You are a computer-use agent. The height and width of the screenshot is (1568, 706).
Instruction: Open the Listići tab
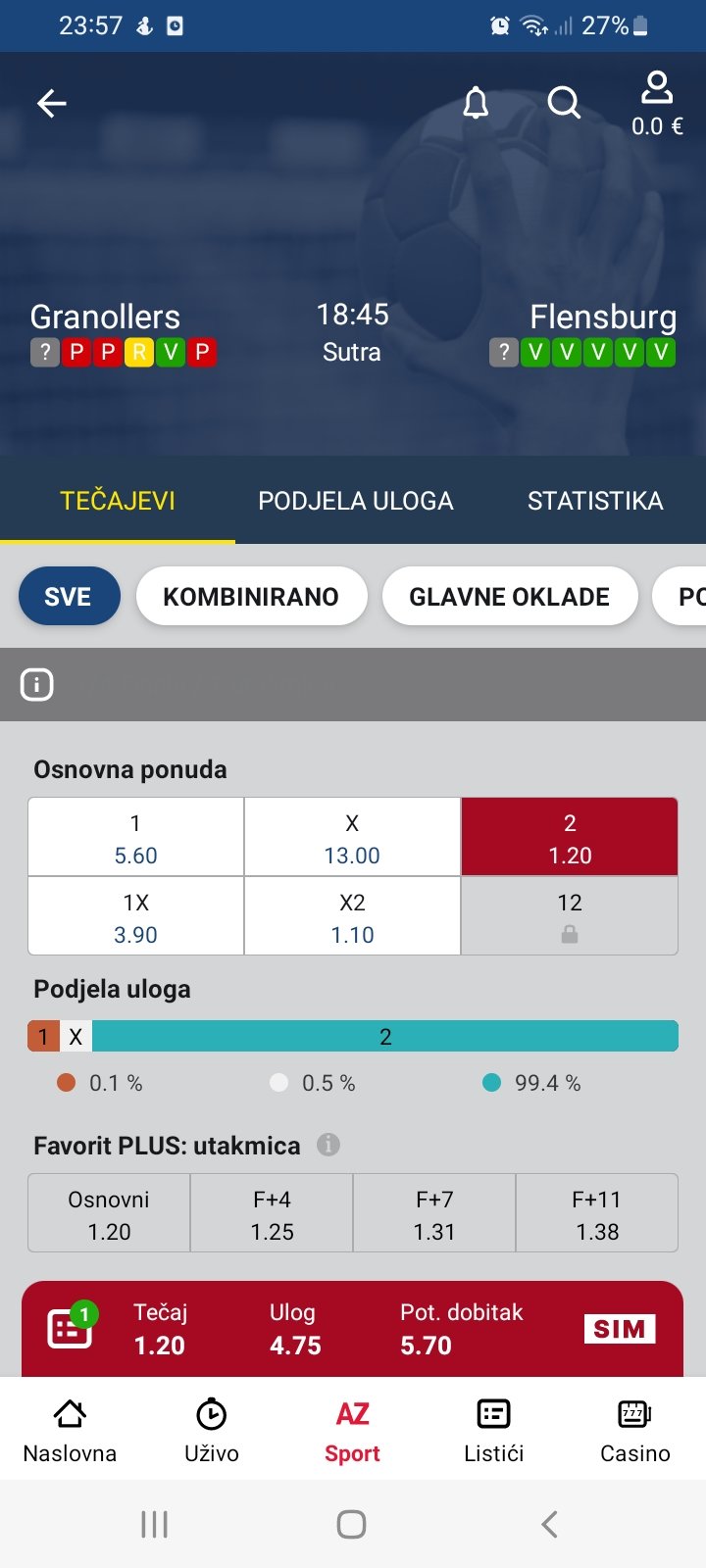[x=493, y=1431]
